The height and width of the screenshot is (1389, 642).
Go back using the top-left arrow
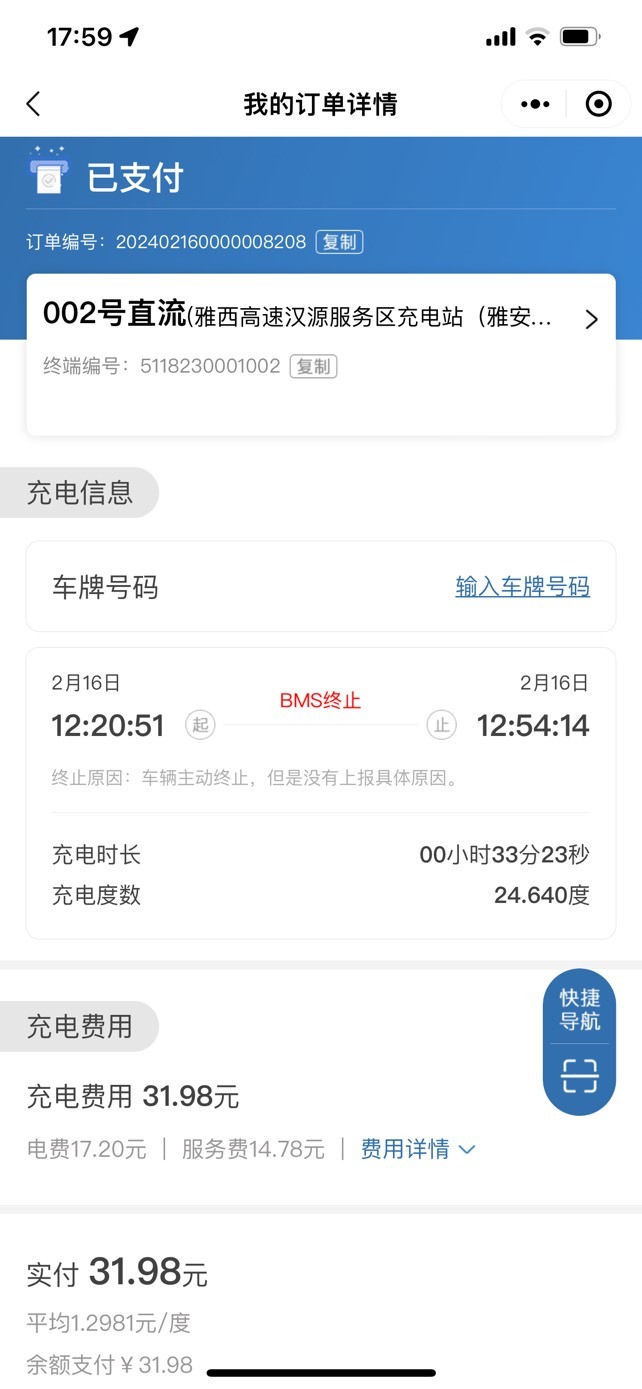(x=33, y=104)
